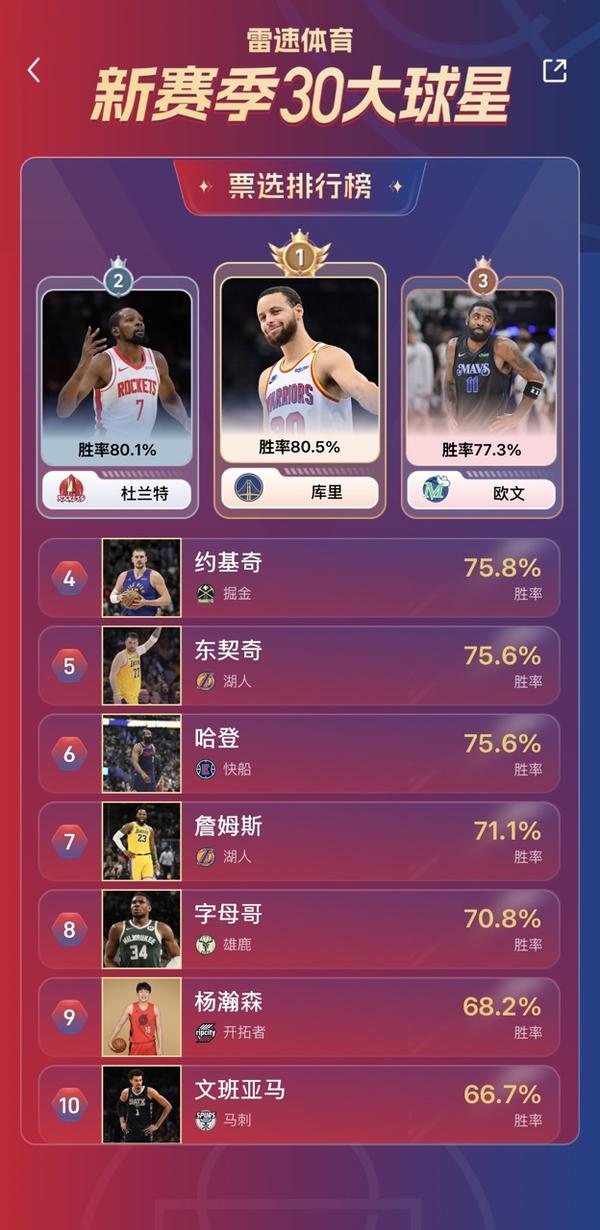Select the 文班亚马 ranking row
The image size is (600, 1230).
click(300, 1104)
